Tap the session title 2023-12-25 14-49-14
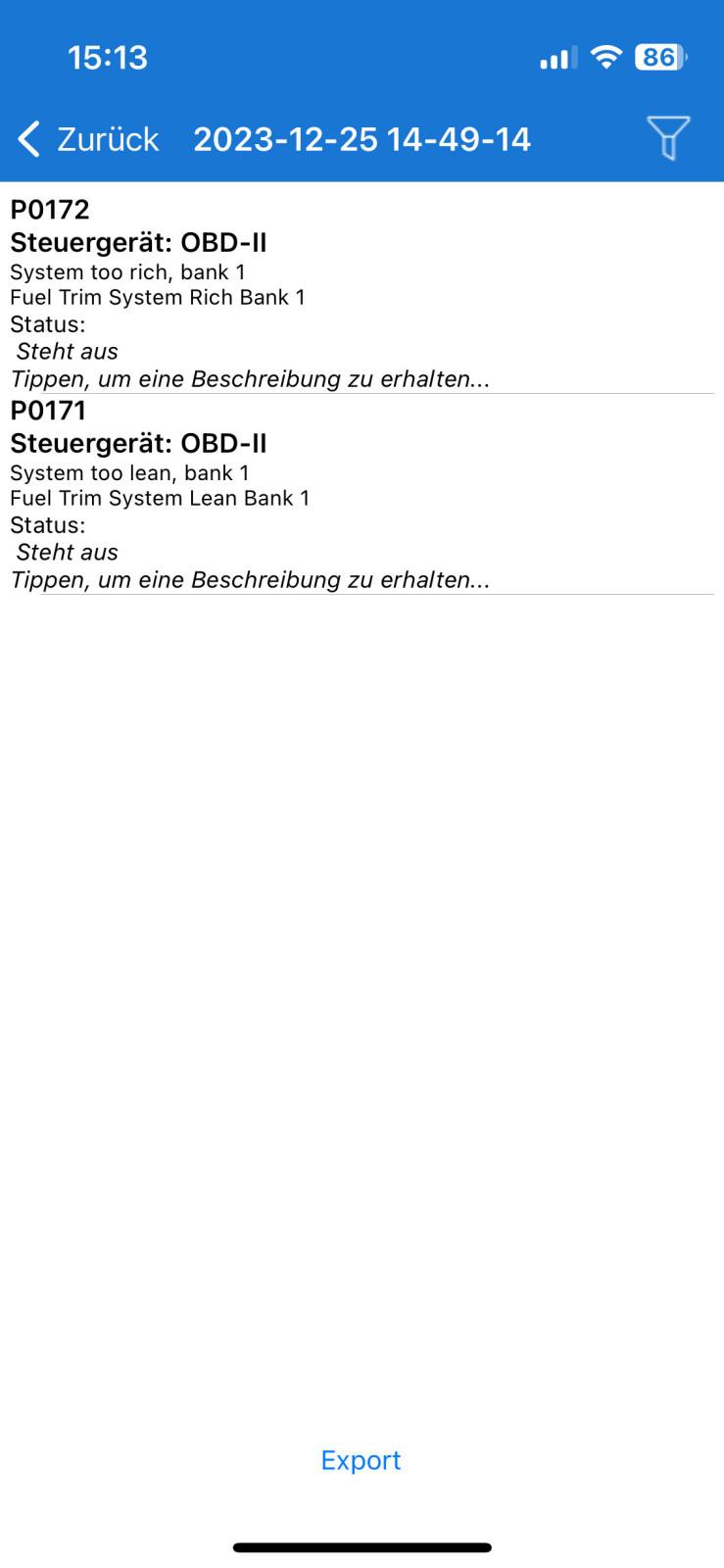Viewport: 724px width, 1568px height. tap(362, 138)
